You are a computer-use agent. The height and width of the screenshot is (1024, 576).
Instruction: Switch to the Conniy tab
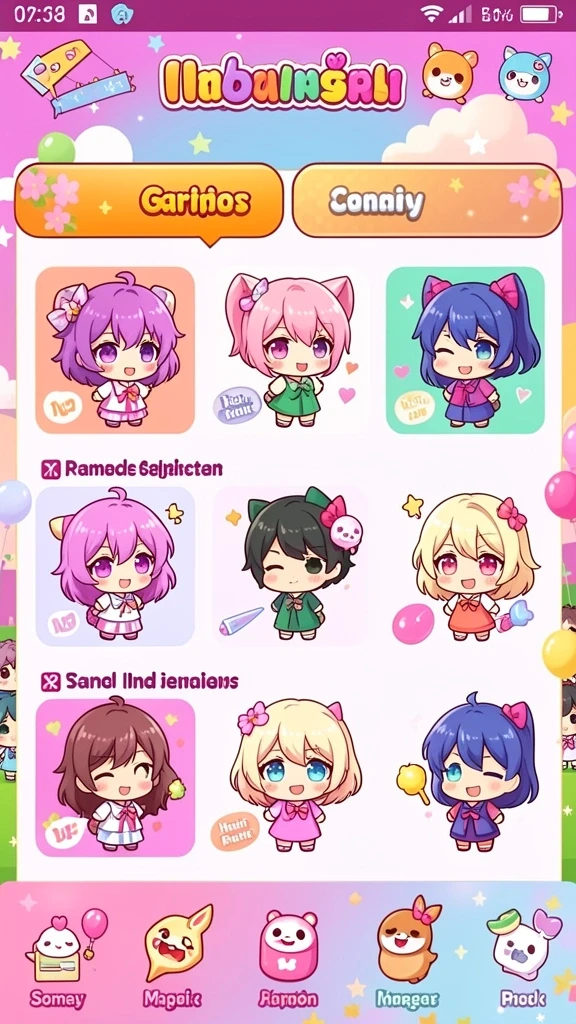point(426,200)
